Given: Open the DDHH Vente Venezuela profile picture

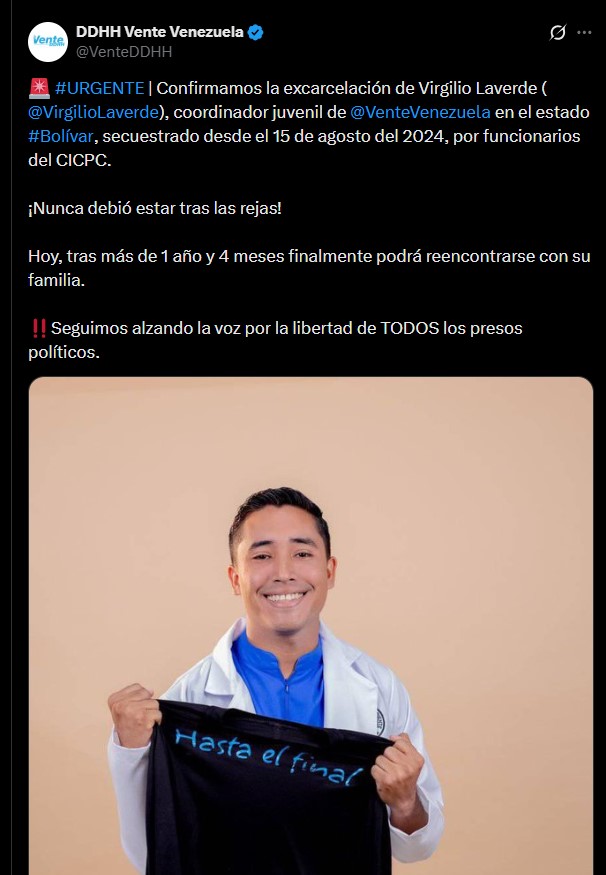Looking at the screenshot, I should (x=48, y=41).
